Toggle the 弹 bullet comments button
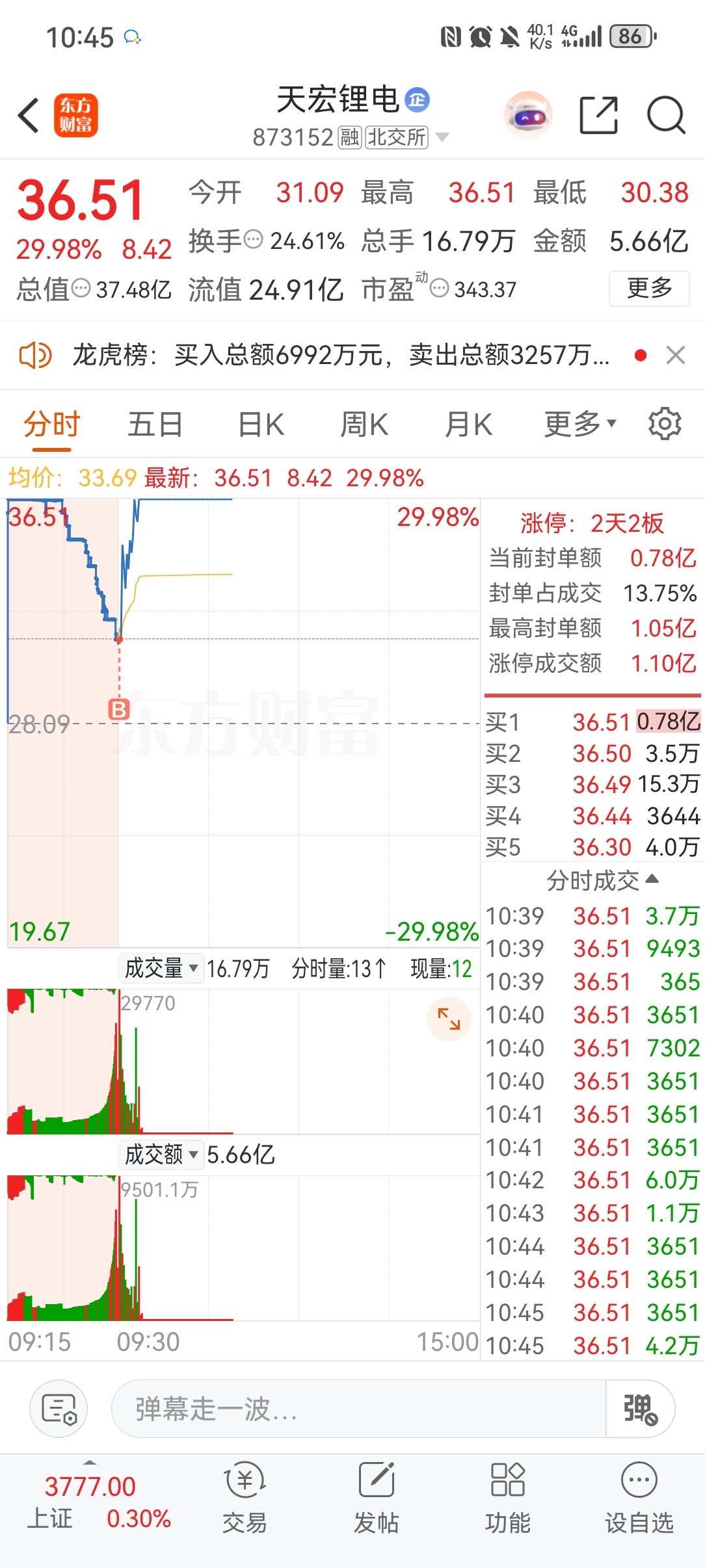The width and height of the screenshot is (705, 1568). 641,1409
